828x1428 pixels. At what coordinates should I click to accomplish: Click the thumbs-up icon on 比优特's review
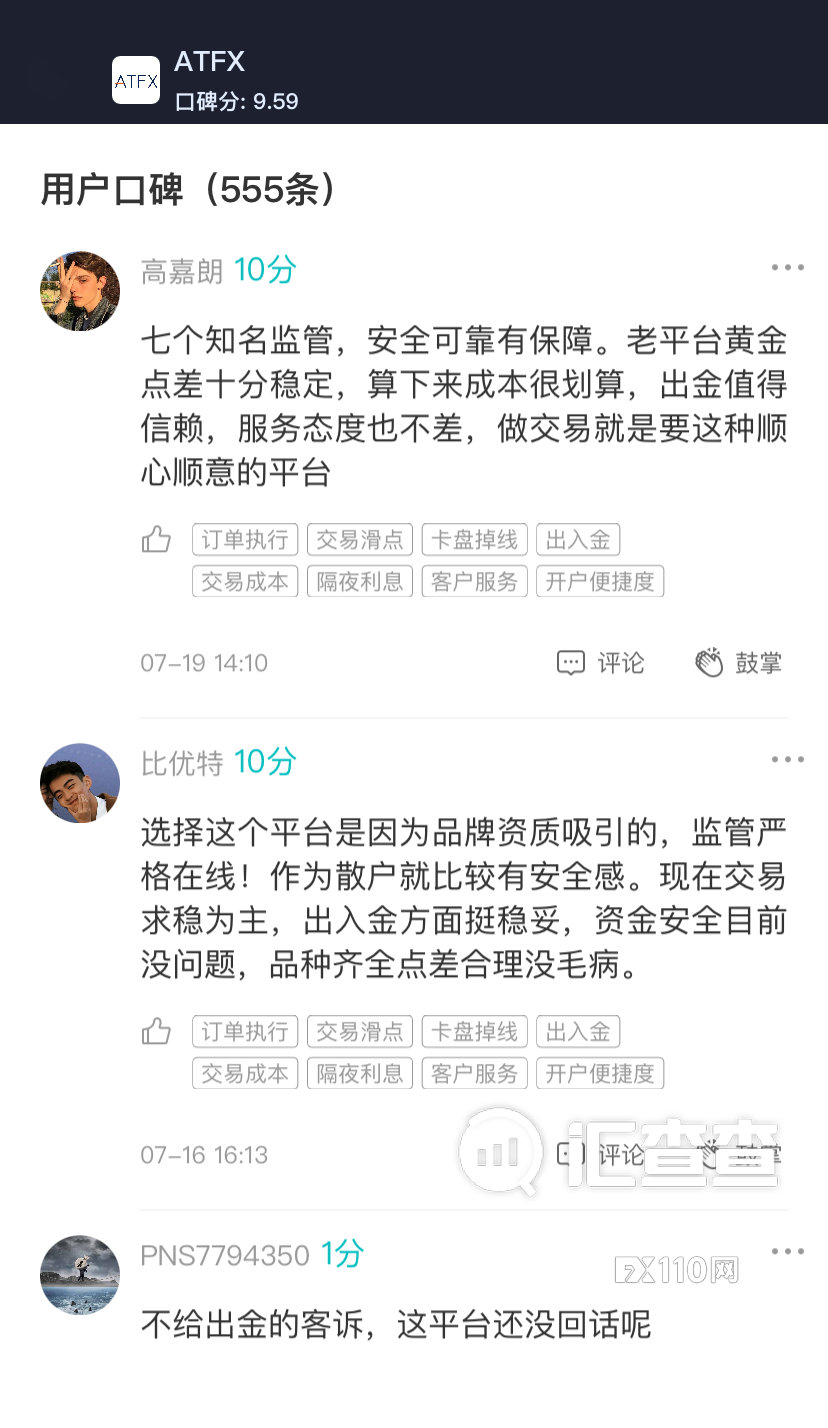156,1031
